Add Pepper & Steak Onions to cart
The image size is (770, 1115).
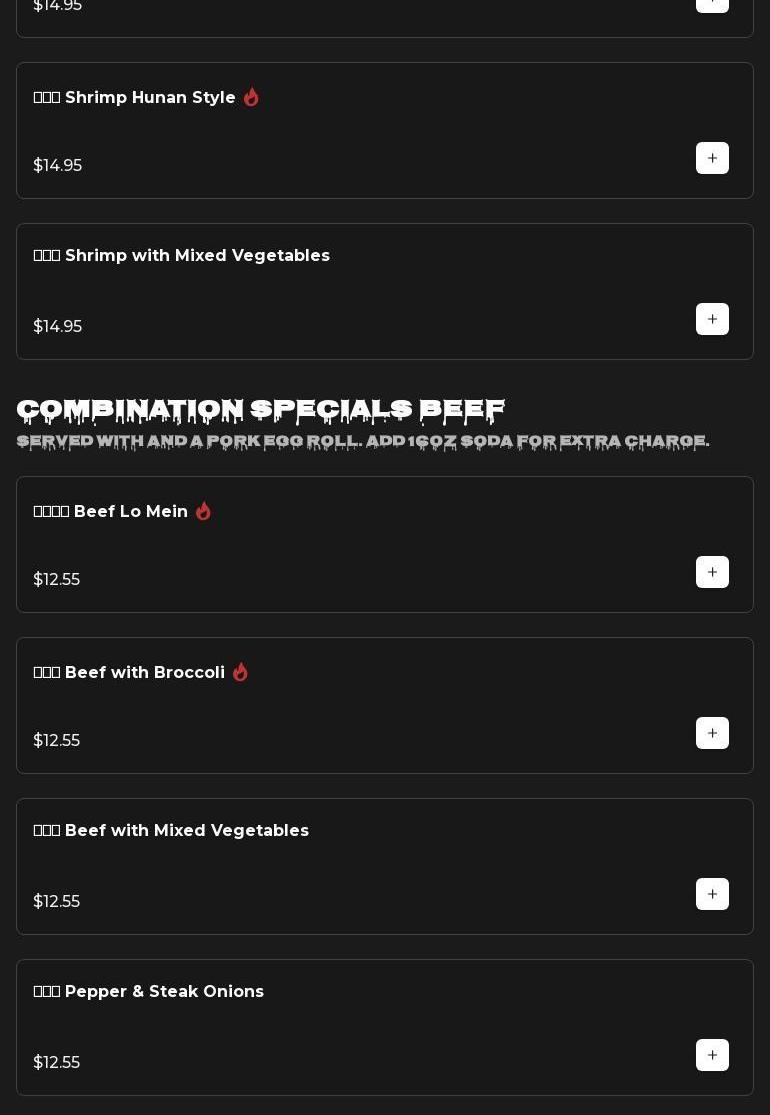point(712,1055)
